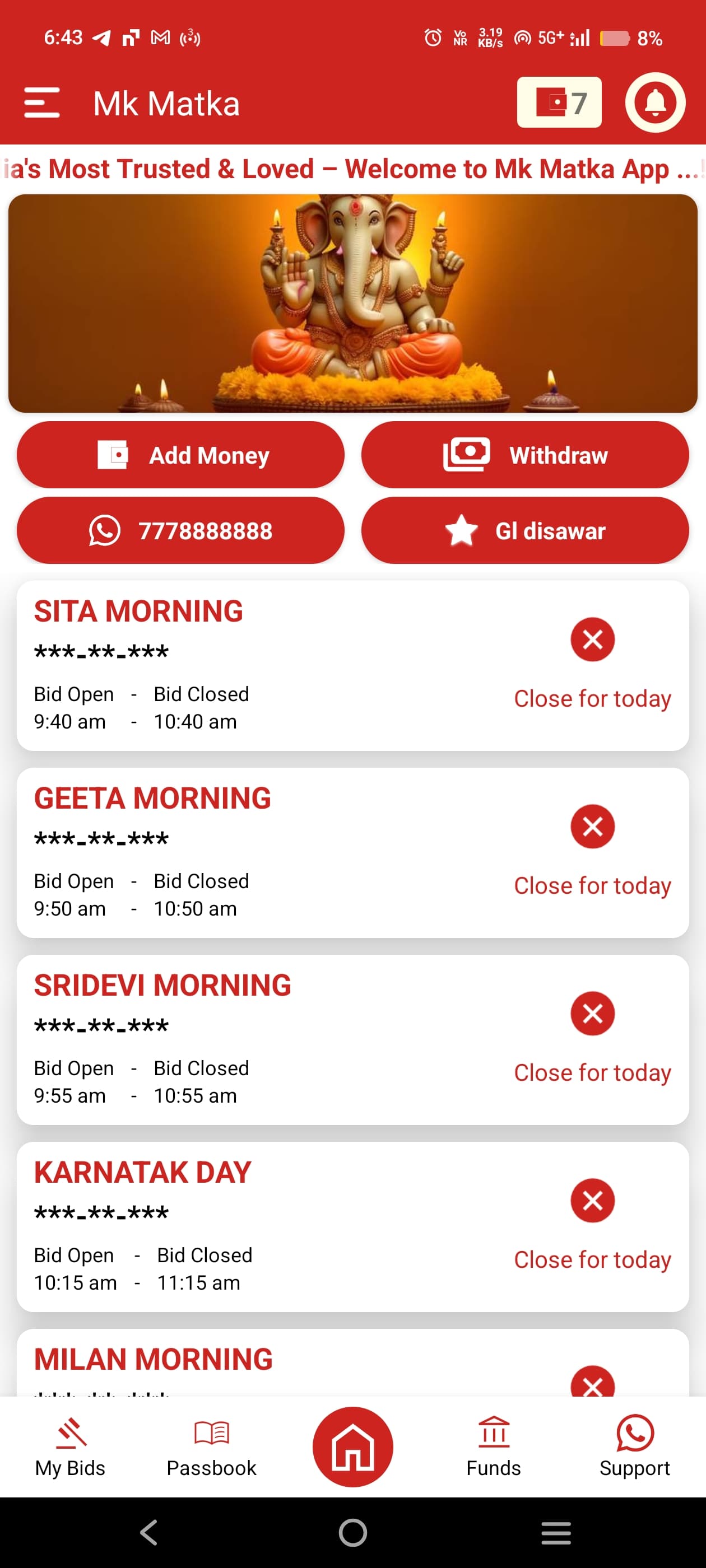Go to the Passbook tab
Screen dimensions: 706x1568
(x=211, y=1448)
